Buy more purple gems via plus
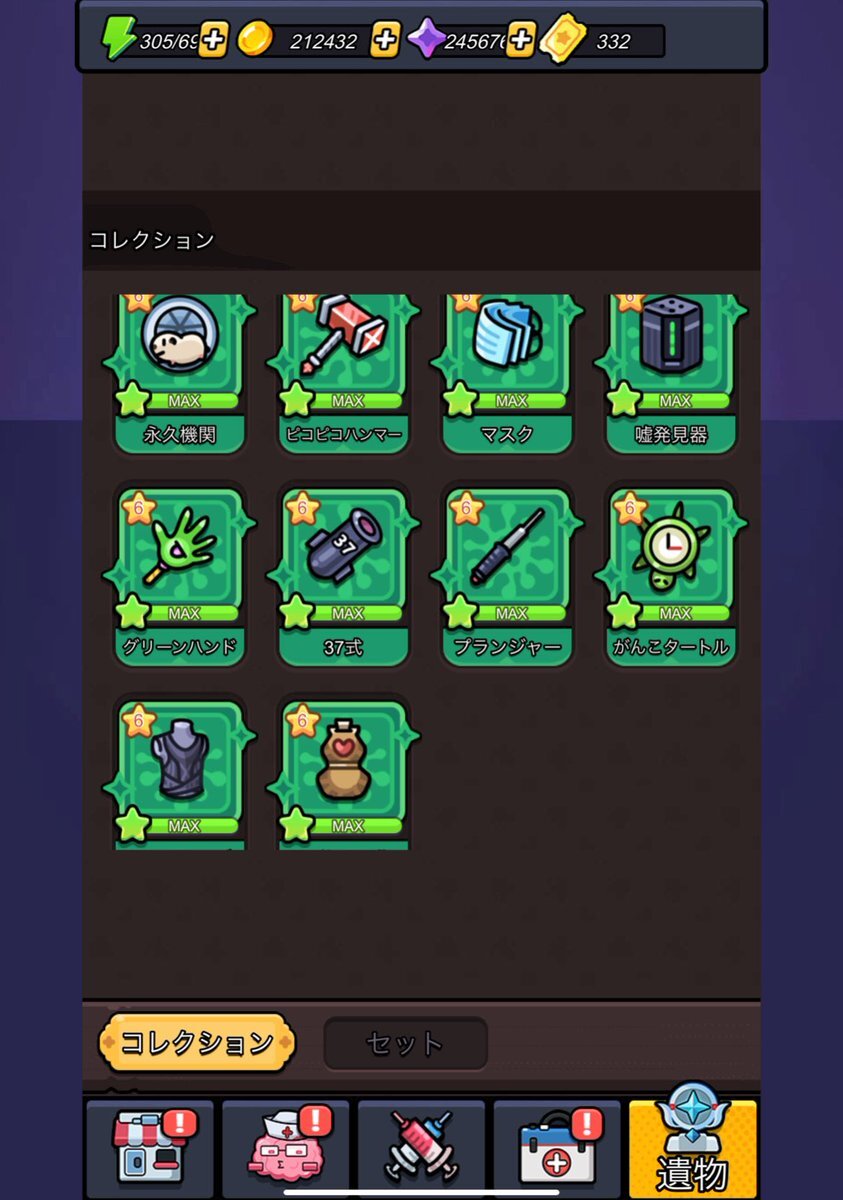The image size is (843, 1200). point(520,40)
